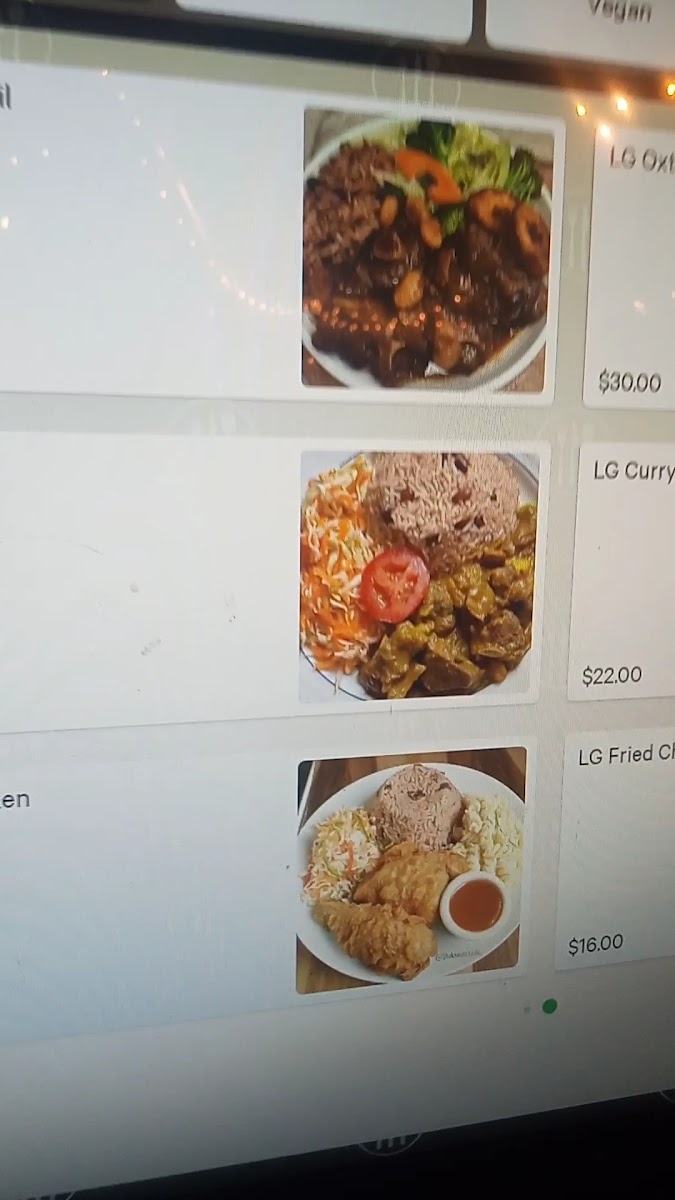
Task: Tap the green page indicator dot
Action: click(549, 1006)
